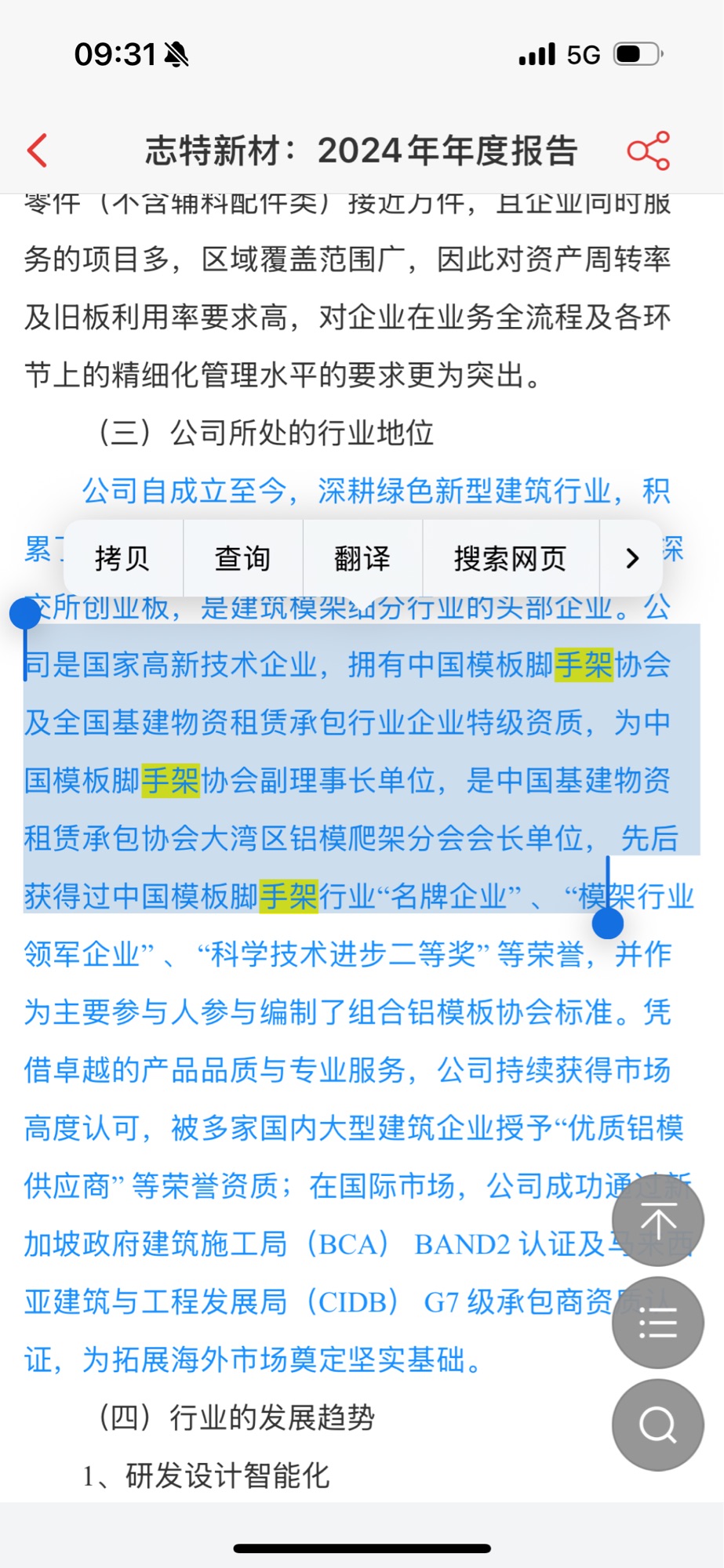724x1568 pixels.
Task: Show more selection menu options
Action: (x=632, y=559)
